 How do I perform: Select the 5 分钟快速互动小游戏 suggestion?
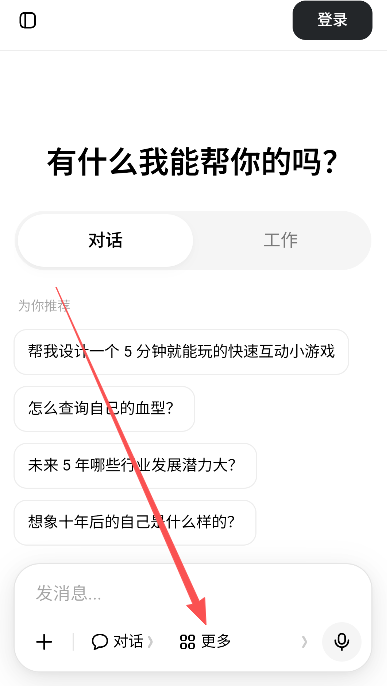click(181, 352)
